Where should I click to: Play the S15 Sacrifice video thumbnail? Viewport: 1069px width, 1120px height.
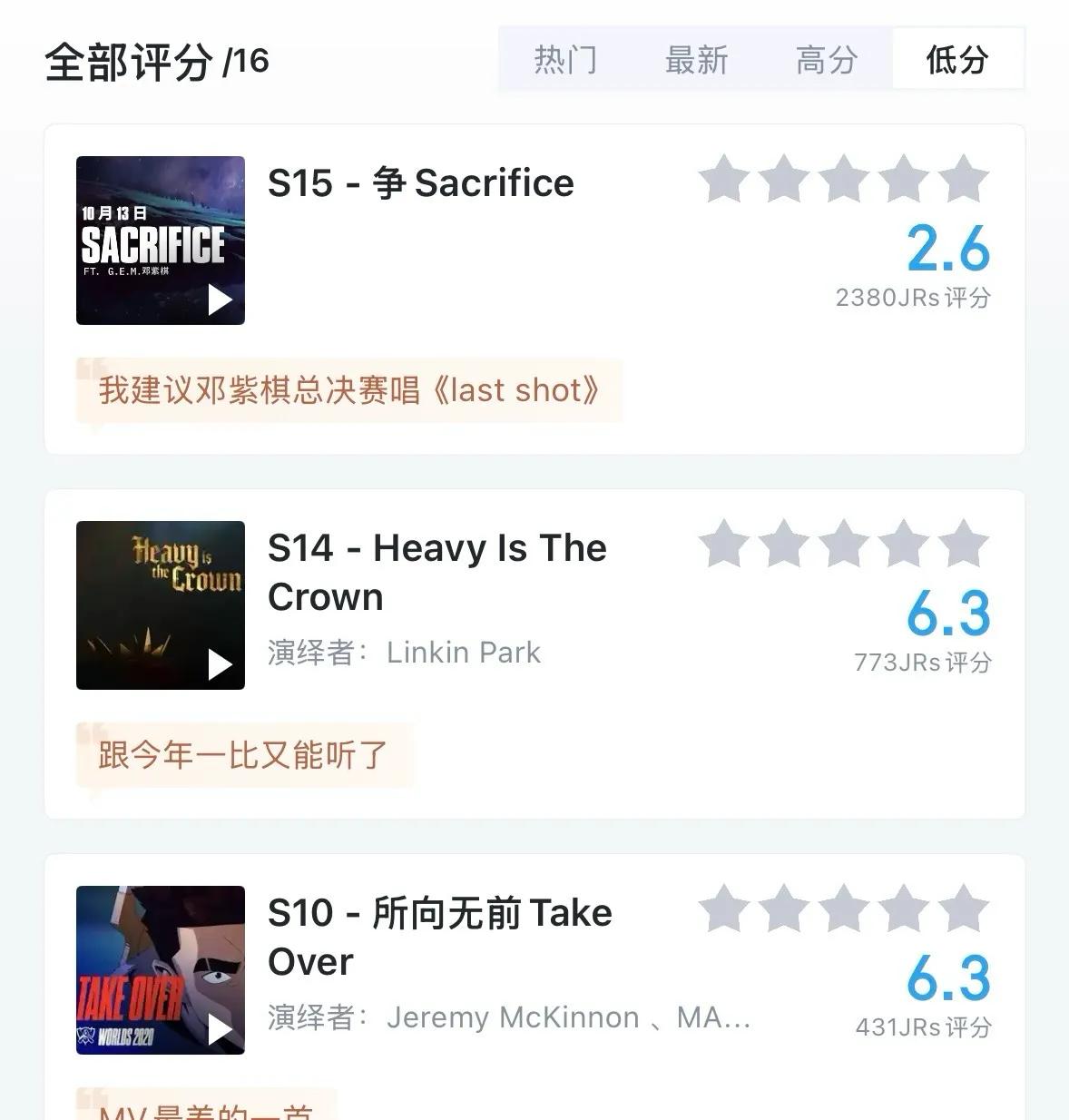[161, 241]
